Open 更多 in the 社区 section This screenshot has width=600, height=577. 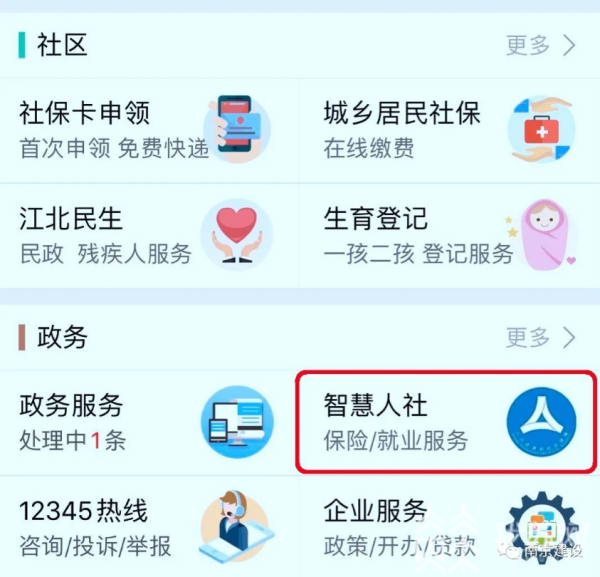point(540,45)
